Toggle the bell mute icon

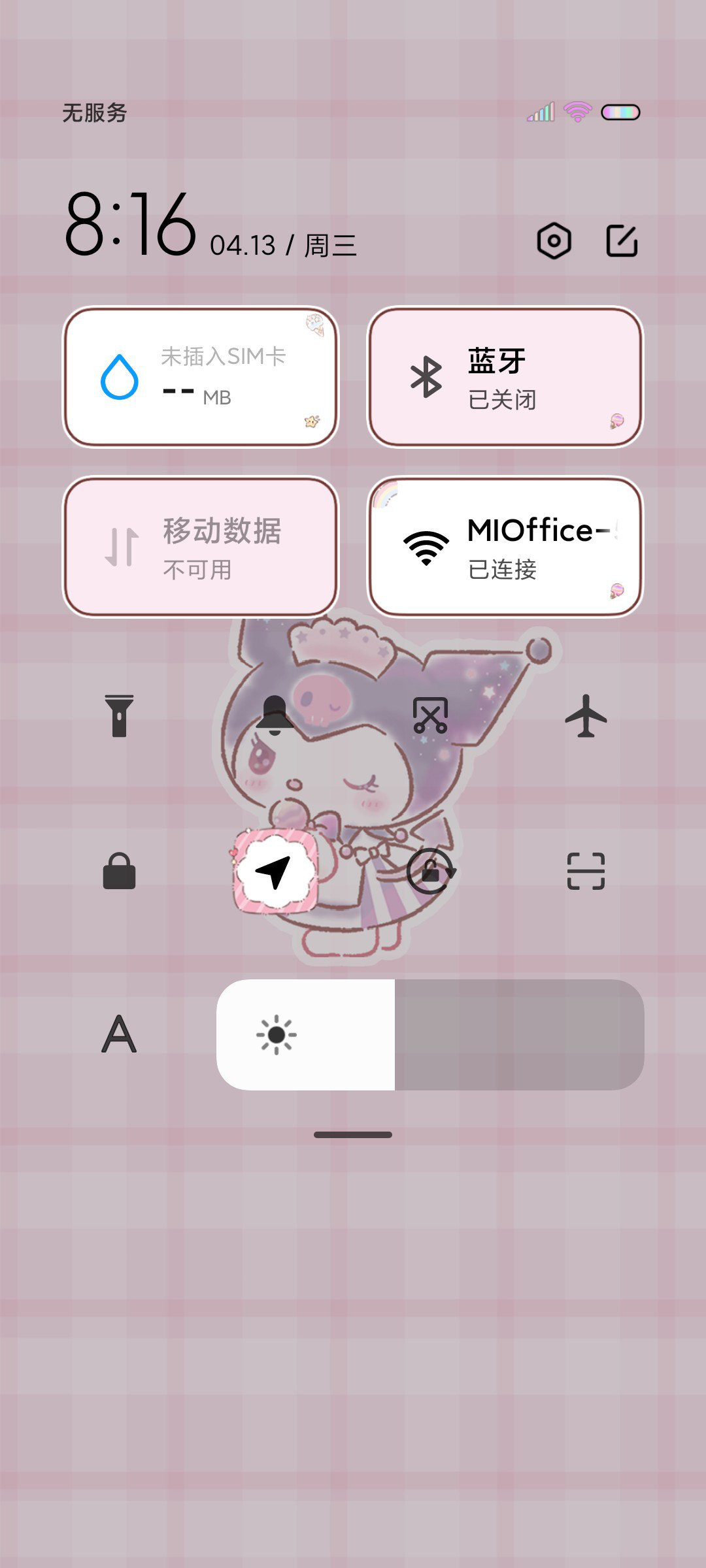[x=275, y=715]
